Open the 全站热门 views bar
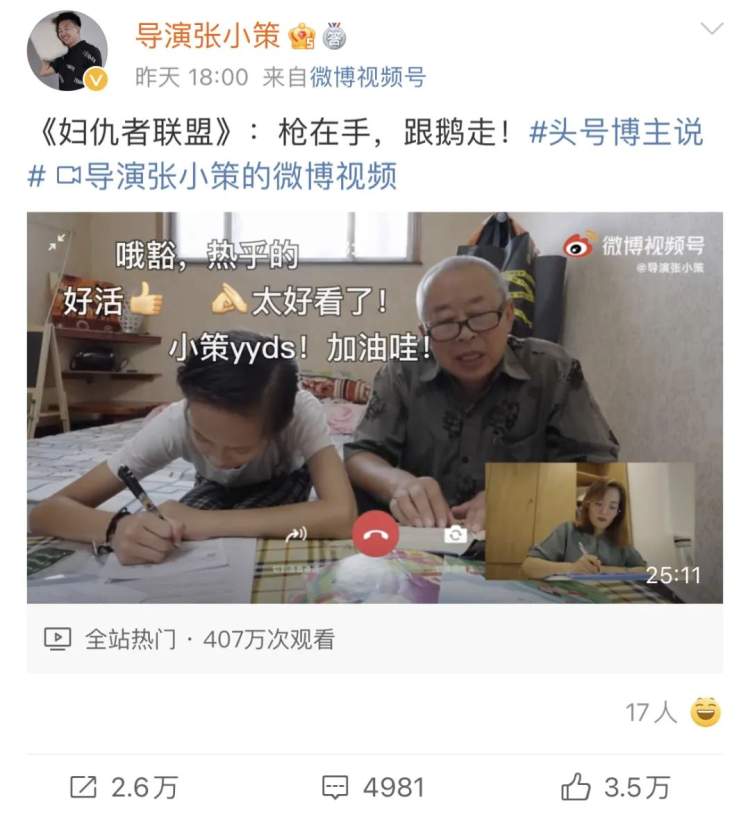 [x=375, y=639]
